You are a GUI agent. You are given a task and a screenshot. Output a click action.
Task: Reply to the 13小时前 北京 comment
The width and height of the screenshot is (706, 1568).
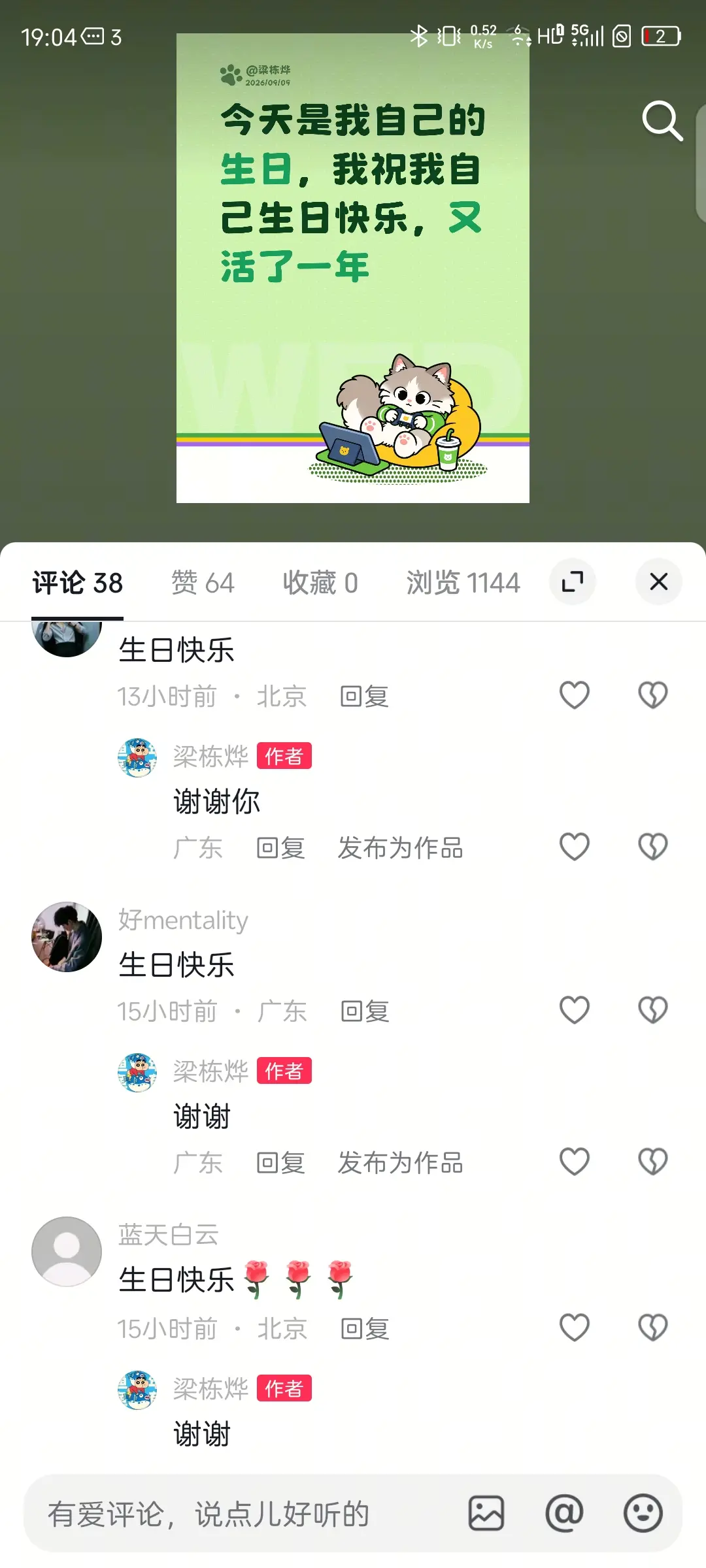click(364, 696)
